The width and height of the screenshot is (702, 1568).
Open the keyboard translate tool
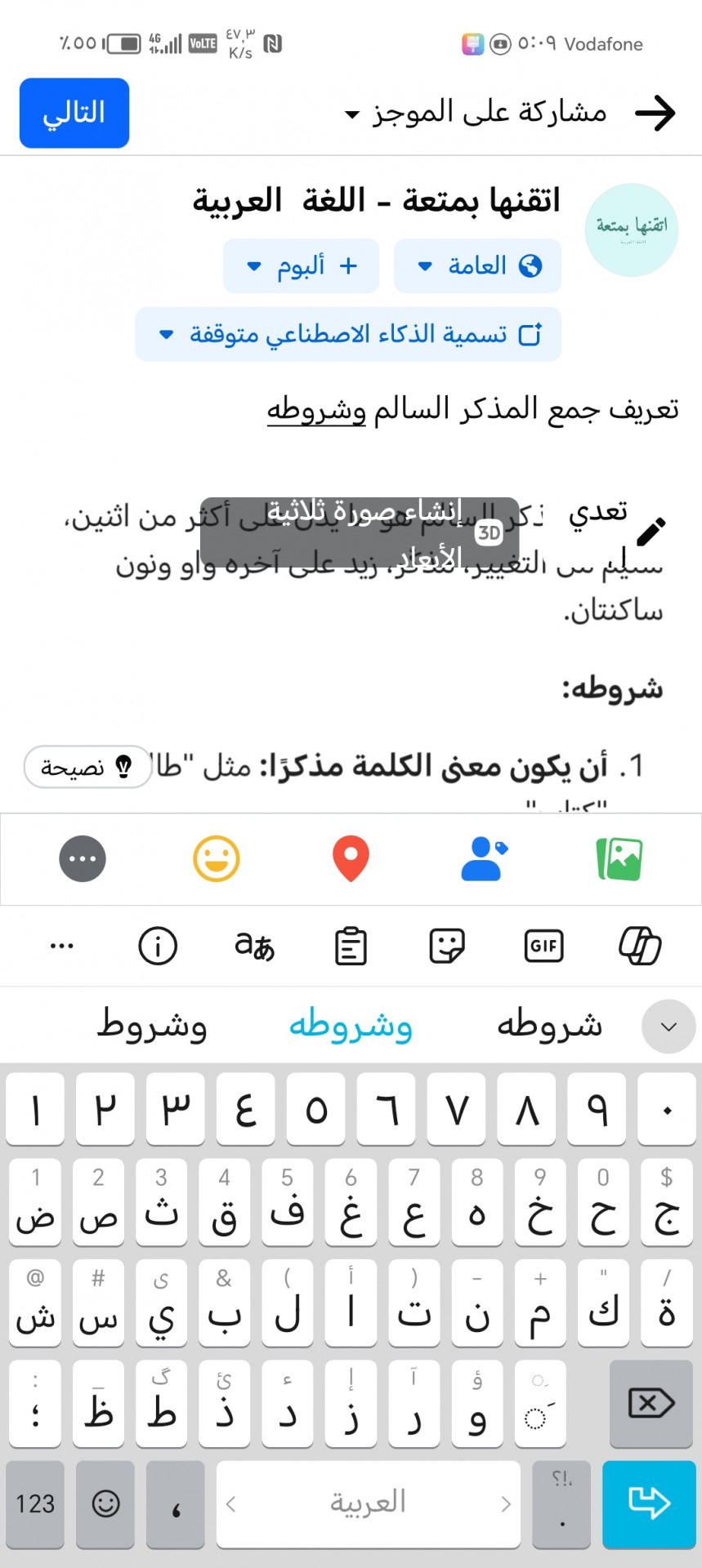pos(254,946)
